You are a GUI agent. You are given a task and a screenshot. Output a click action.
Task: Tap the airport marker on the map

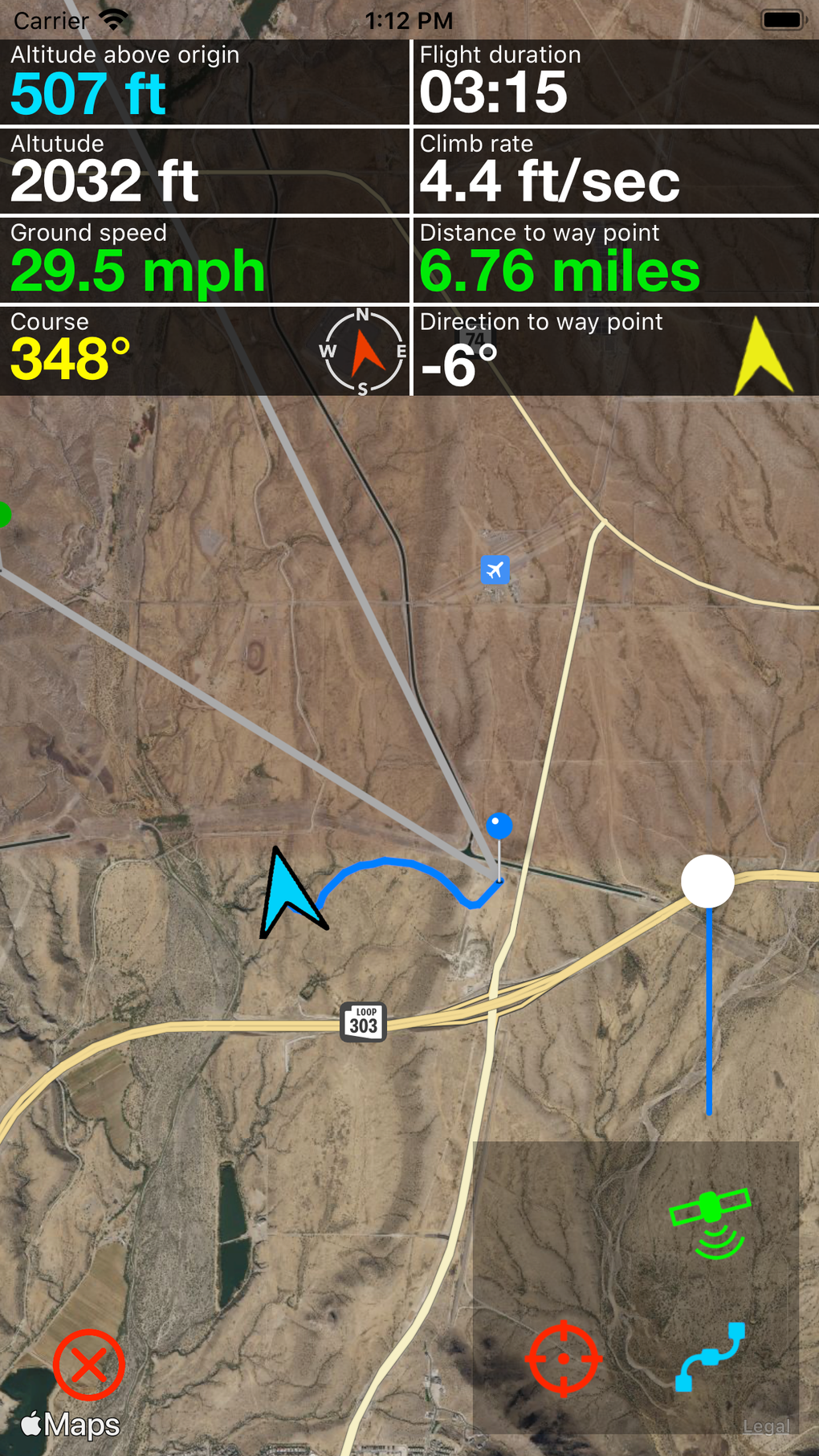tap(495, 570)
